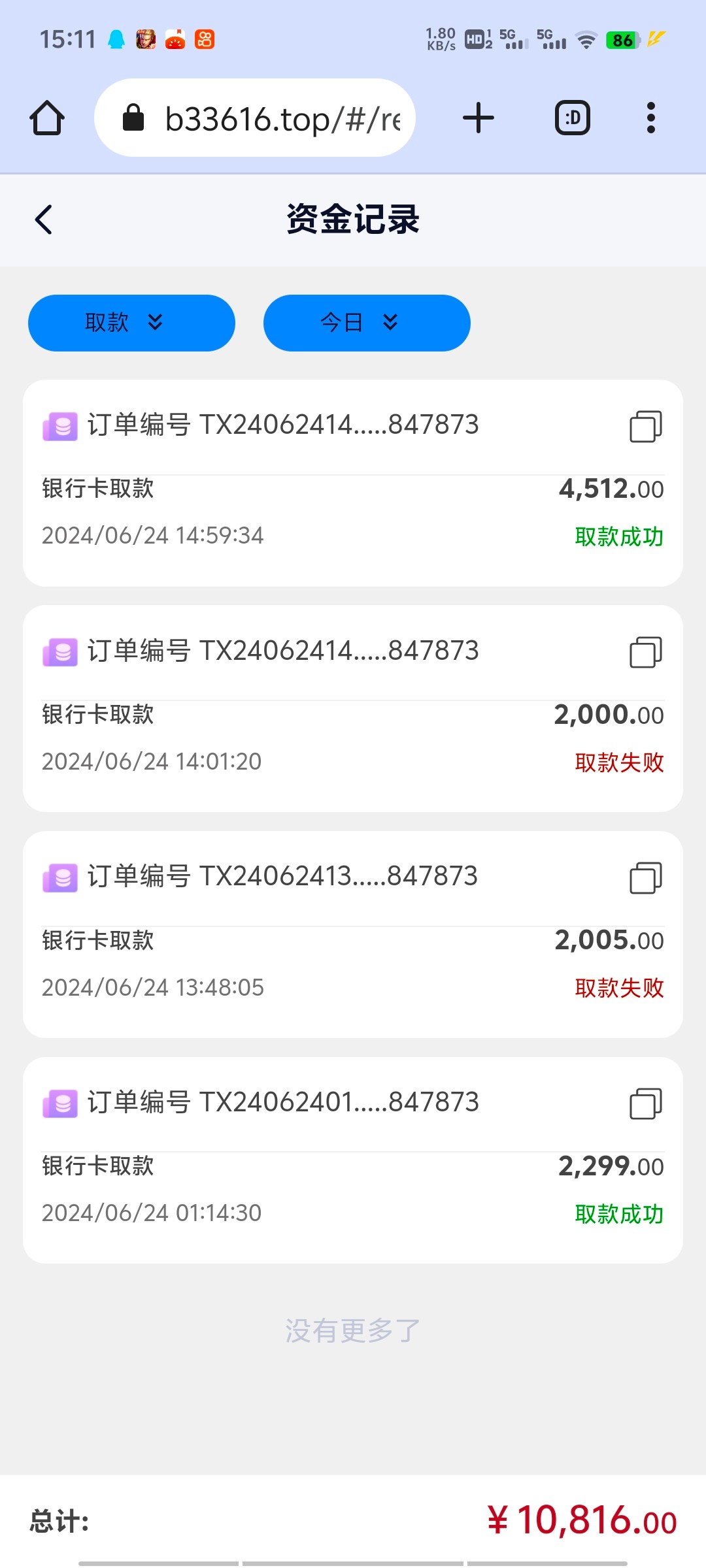Expand the 今日 date filter dropdown
The height and width of the screenshot is (1568, 706).
(x=367, y=323)
